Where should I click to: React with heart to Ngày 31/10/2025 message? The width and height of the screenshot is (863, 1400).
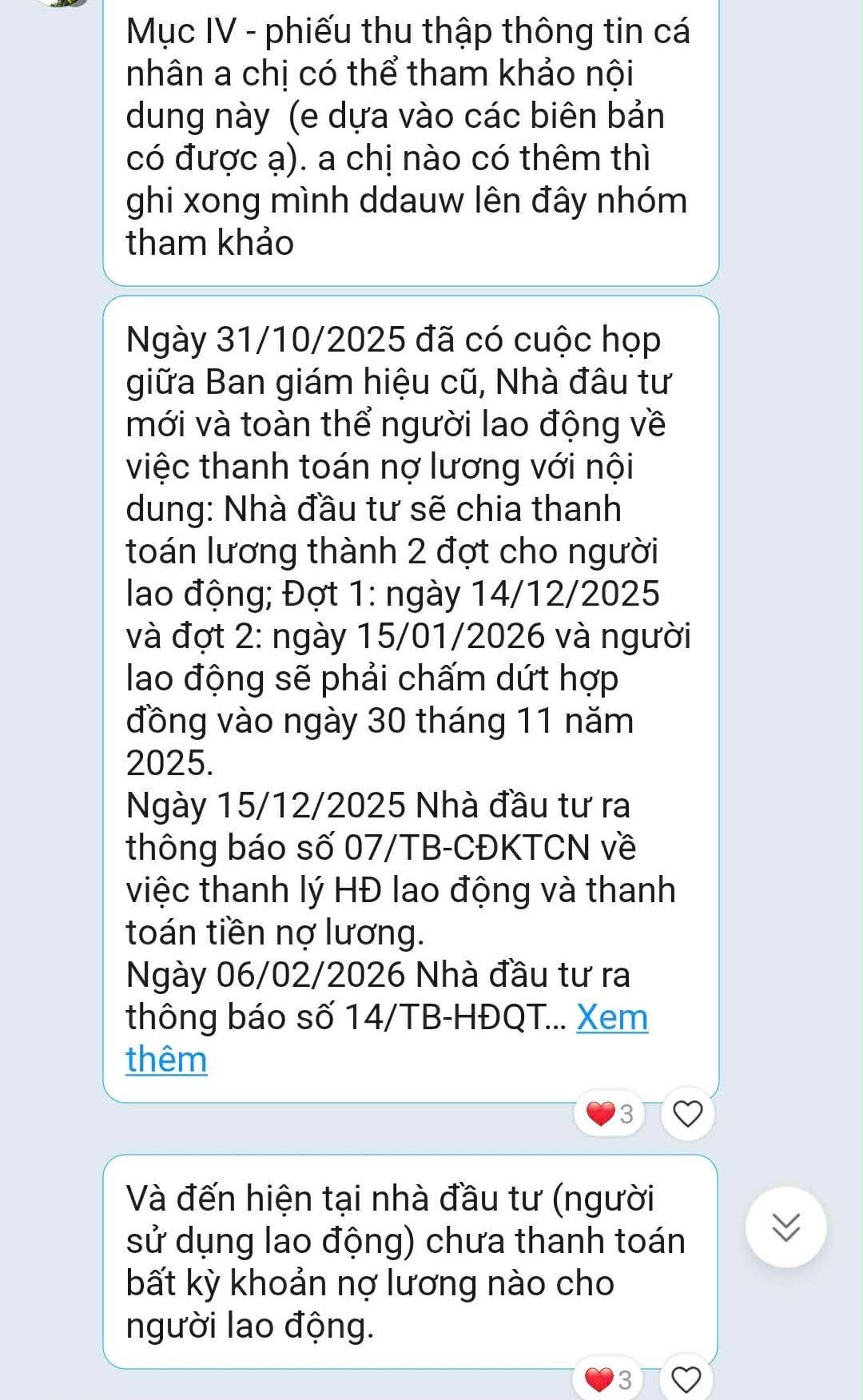(687, 1113)
